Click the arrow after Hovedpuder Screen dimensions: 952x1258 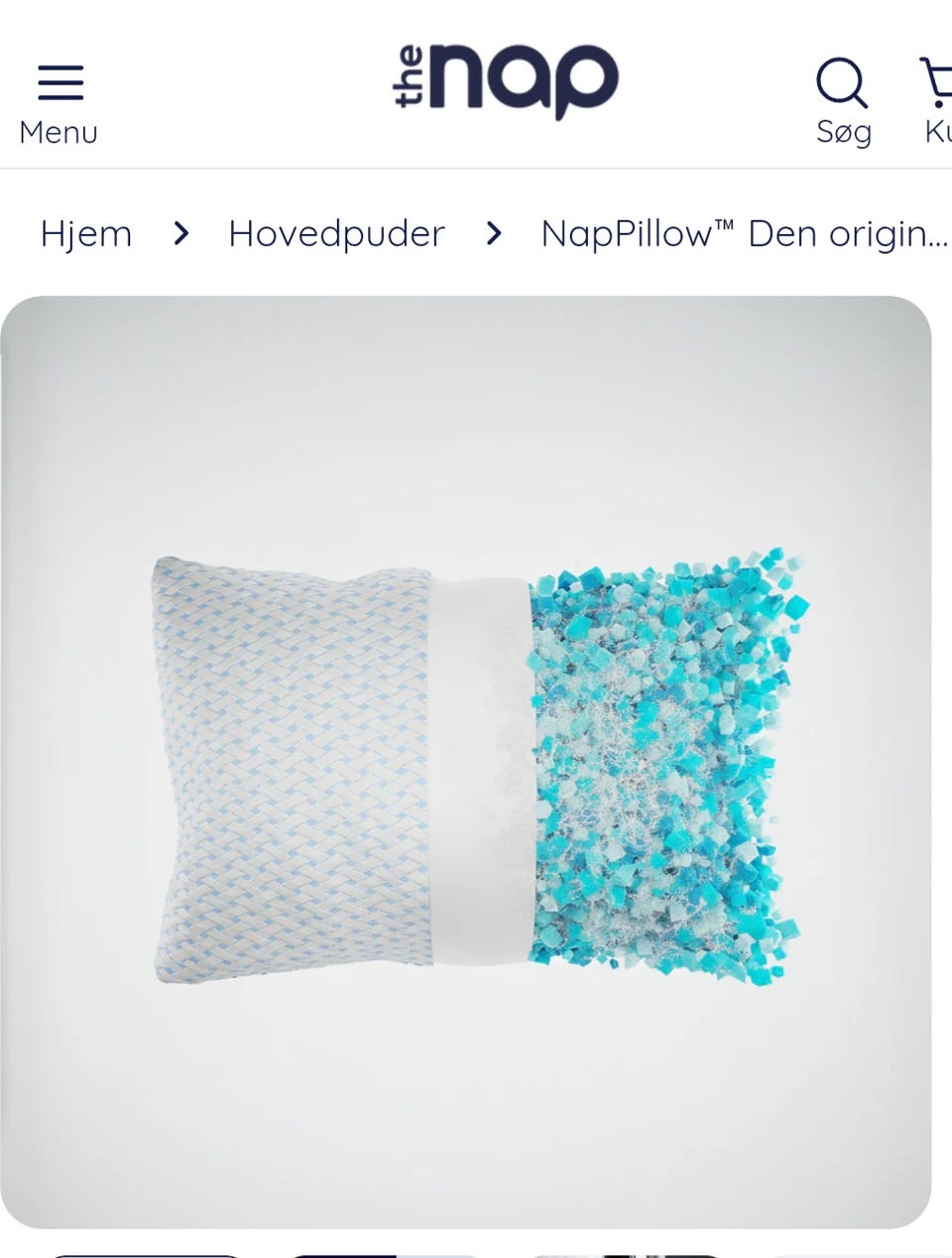491,235
